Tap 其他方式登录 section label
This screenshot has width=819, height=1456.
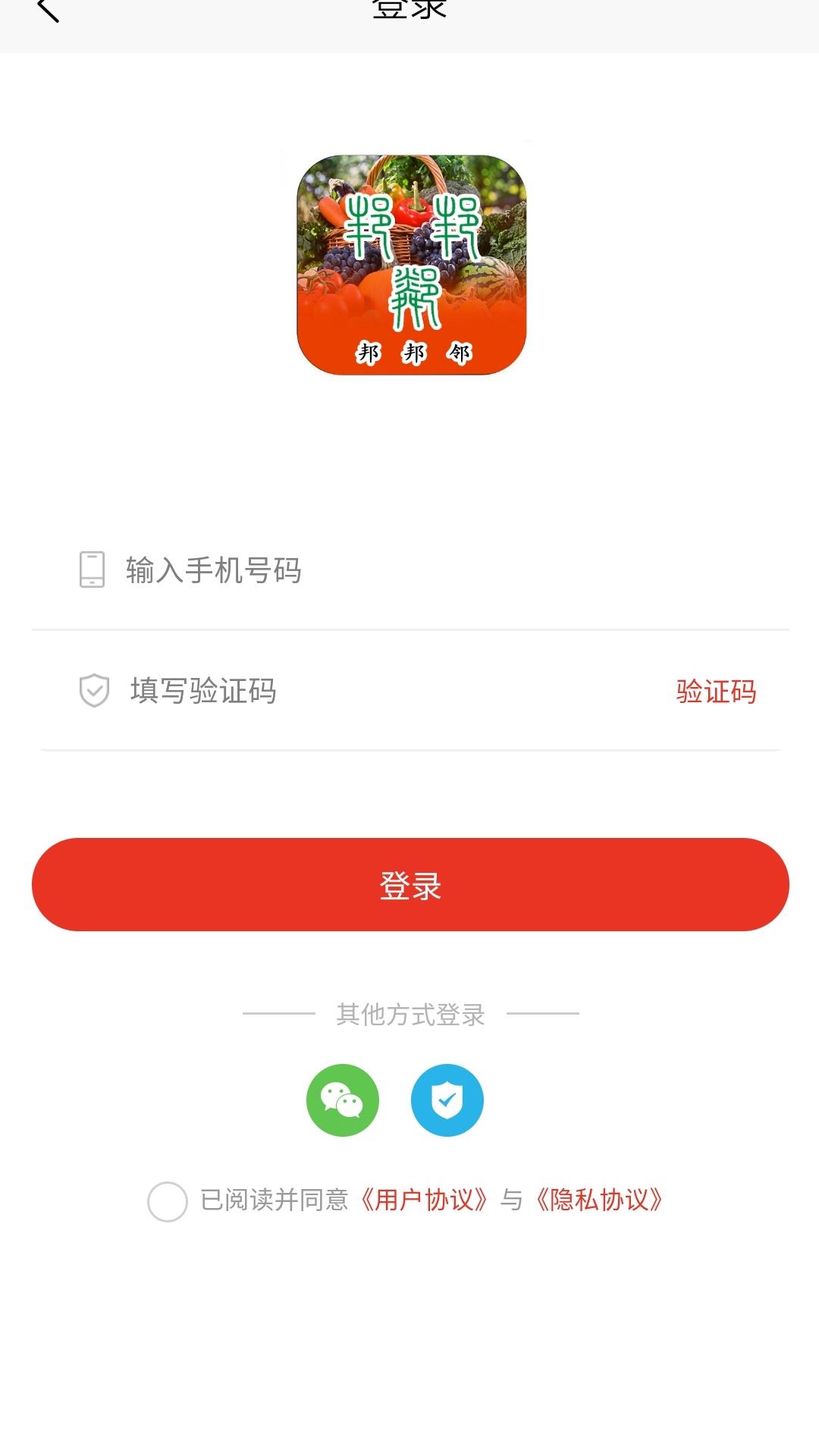[x=409, y=1013]
